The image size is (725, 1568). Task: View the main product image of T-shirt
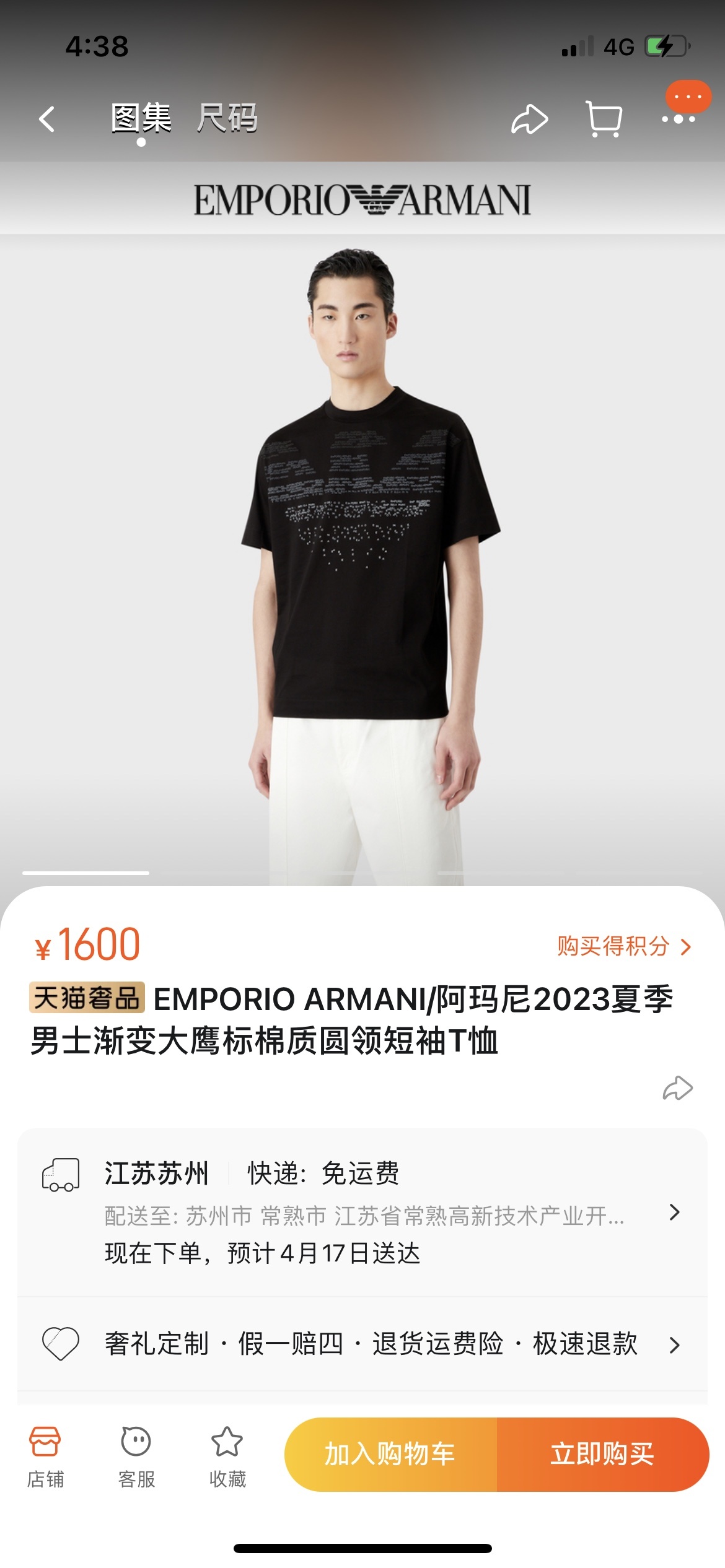click(362, 557)
